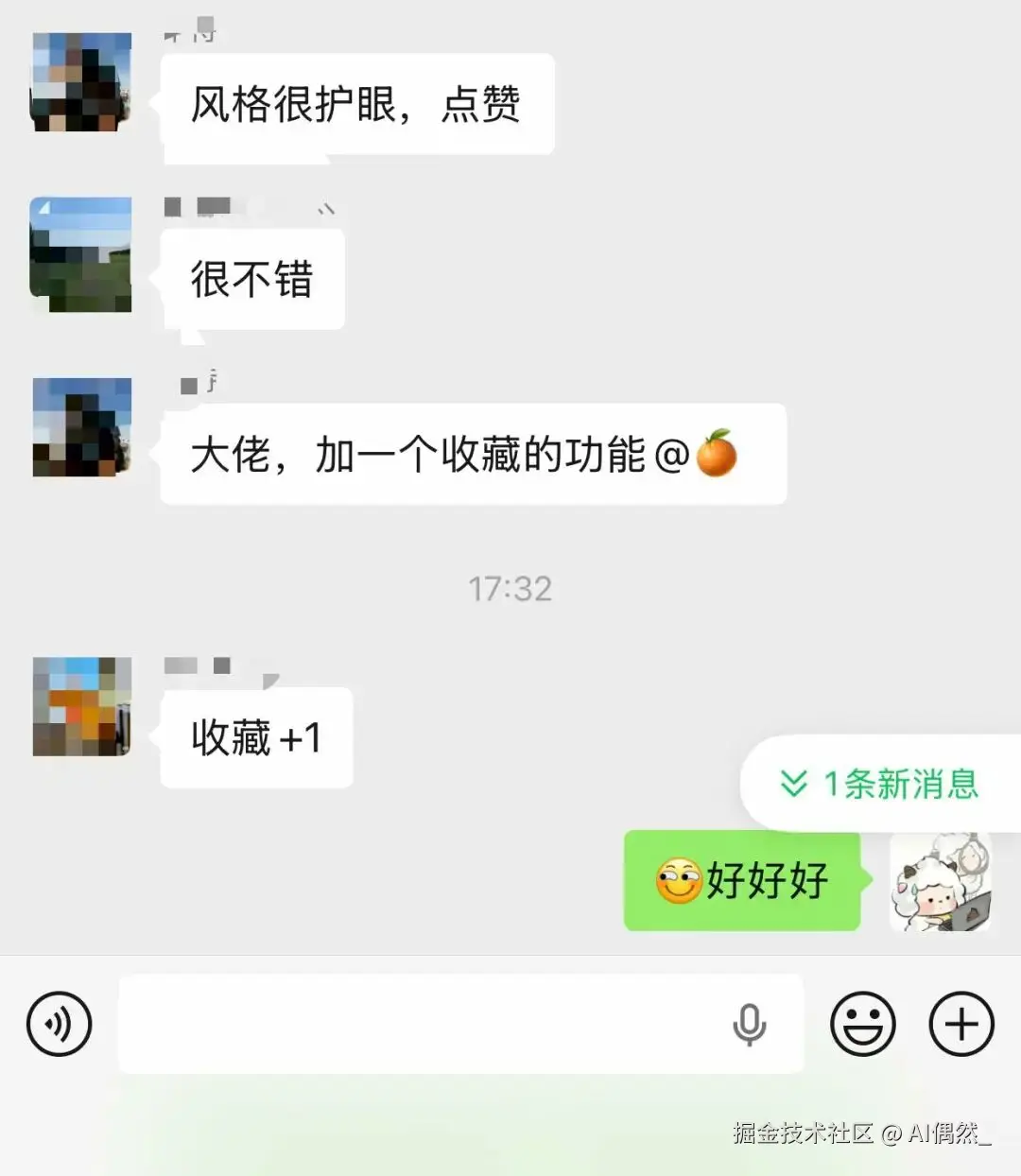Open profile of the top message sender's avatar
The width and height of the screenshot is (1021, 1176).
pyautogui.click(x=80, y=83)
